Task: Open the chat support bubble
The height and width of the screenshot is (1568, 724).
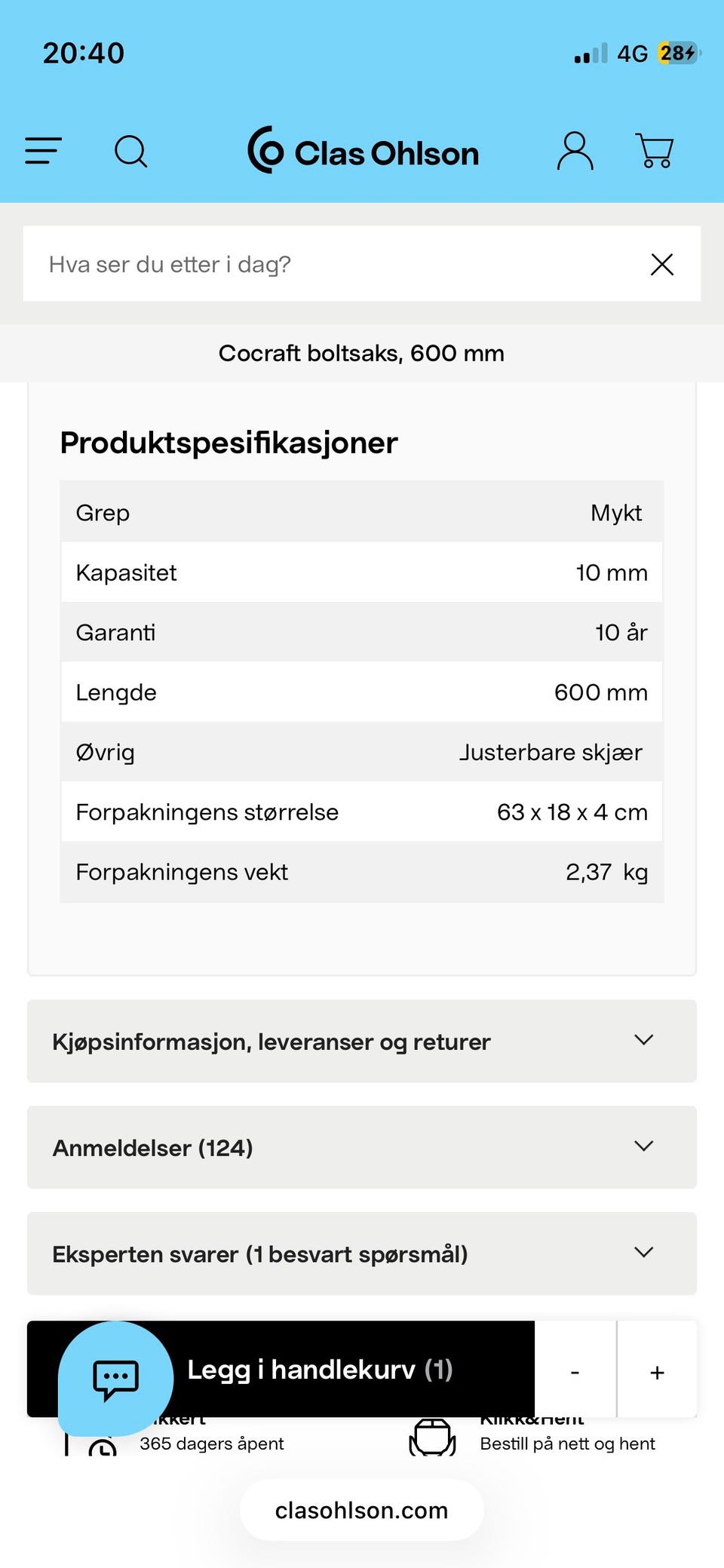Action: point(115,1379)
